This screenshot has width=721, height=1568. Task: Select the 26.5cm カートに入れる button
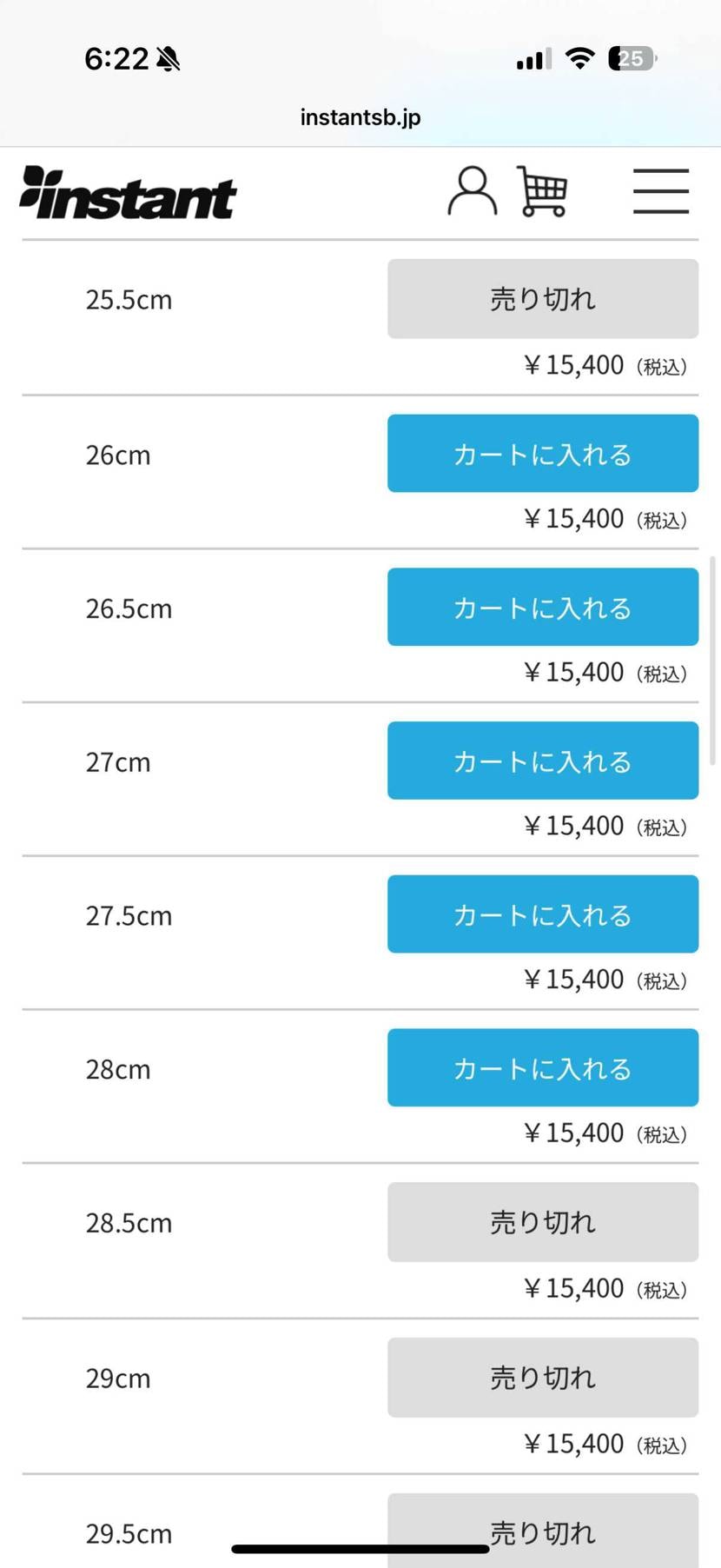coord(542,607)
